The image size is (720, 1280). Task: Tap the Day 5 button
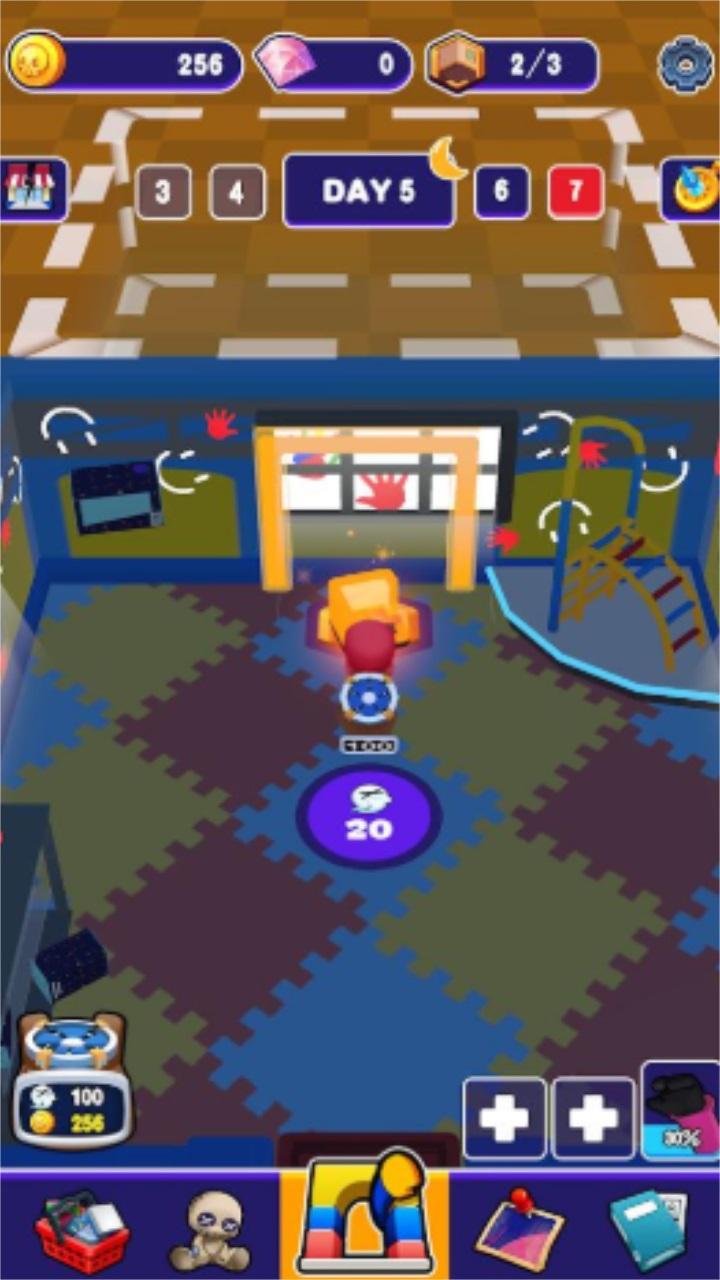(x=368, y=191)
